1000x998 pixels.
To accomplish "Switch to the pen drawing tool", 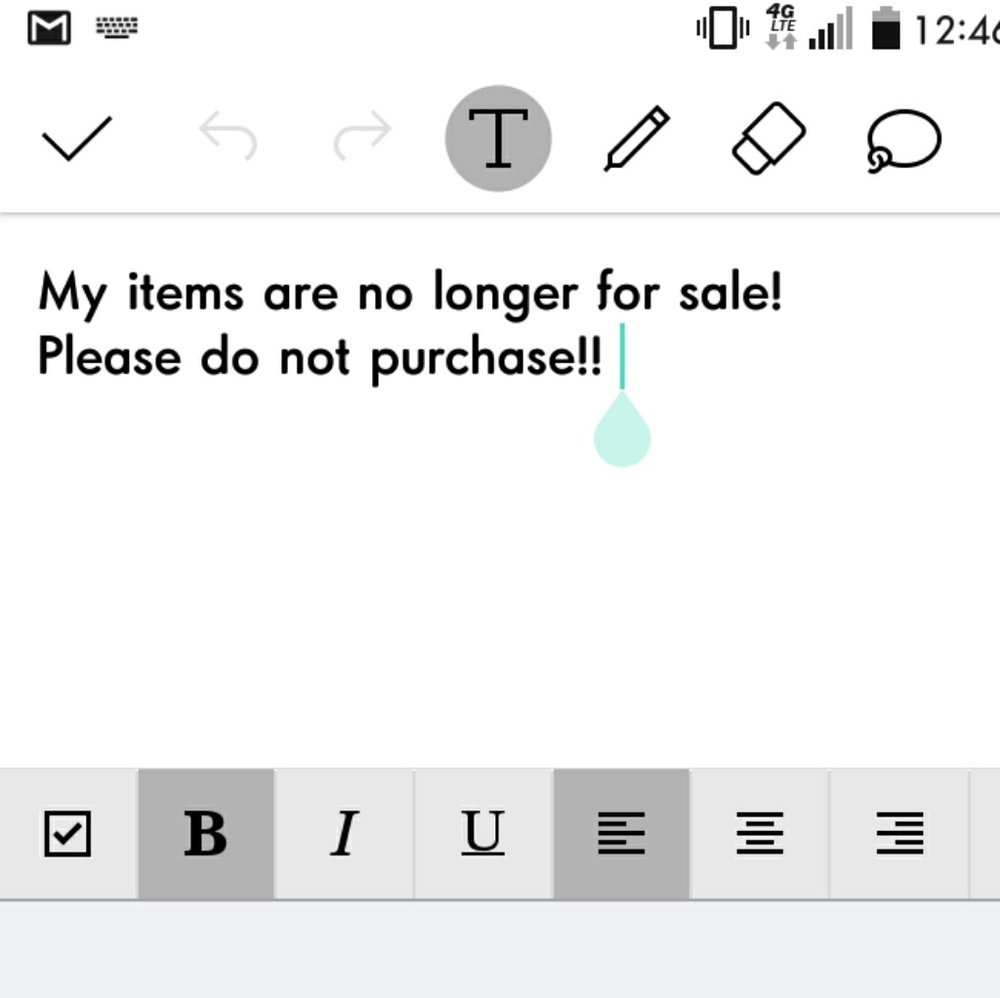I will point(636,139).
